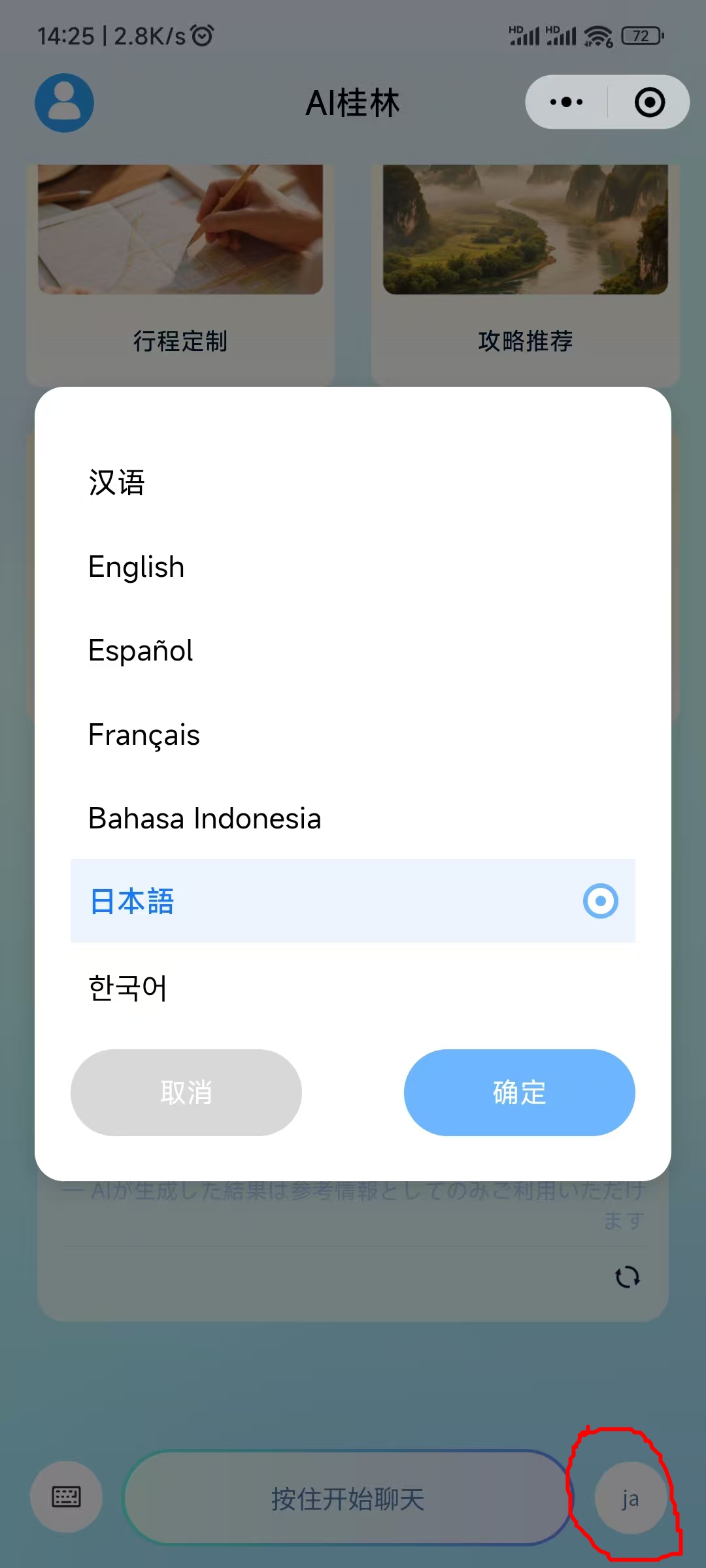This screenshot has height=1568, width=706.
Task: Close the mini program via circle icon
Action: tap(650, 102)
